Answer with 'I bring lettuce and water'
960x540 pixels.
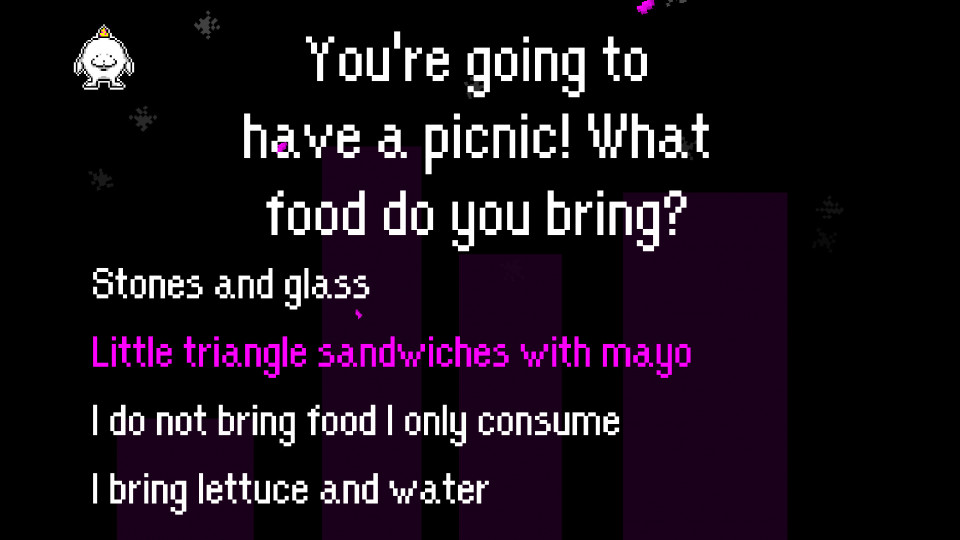pyautogui.click(x=289, y=490)
